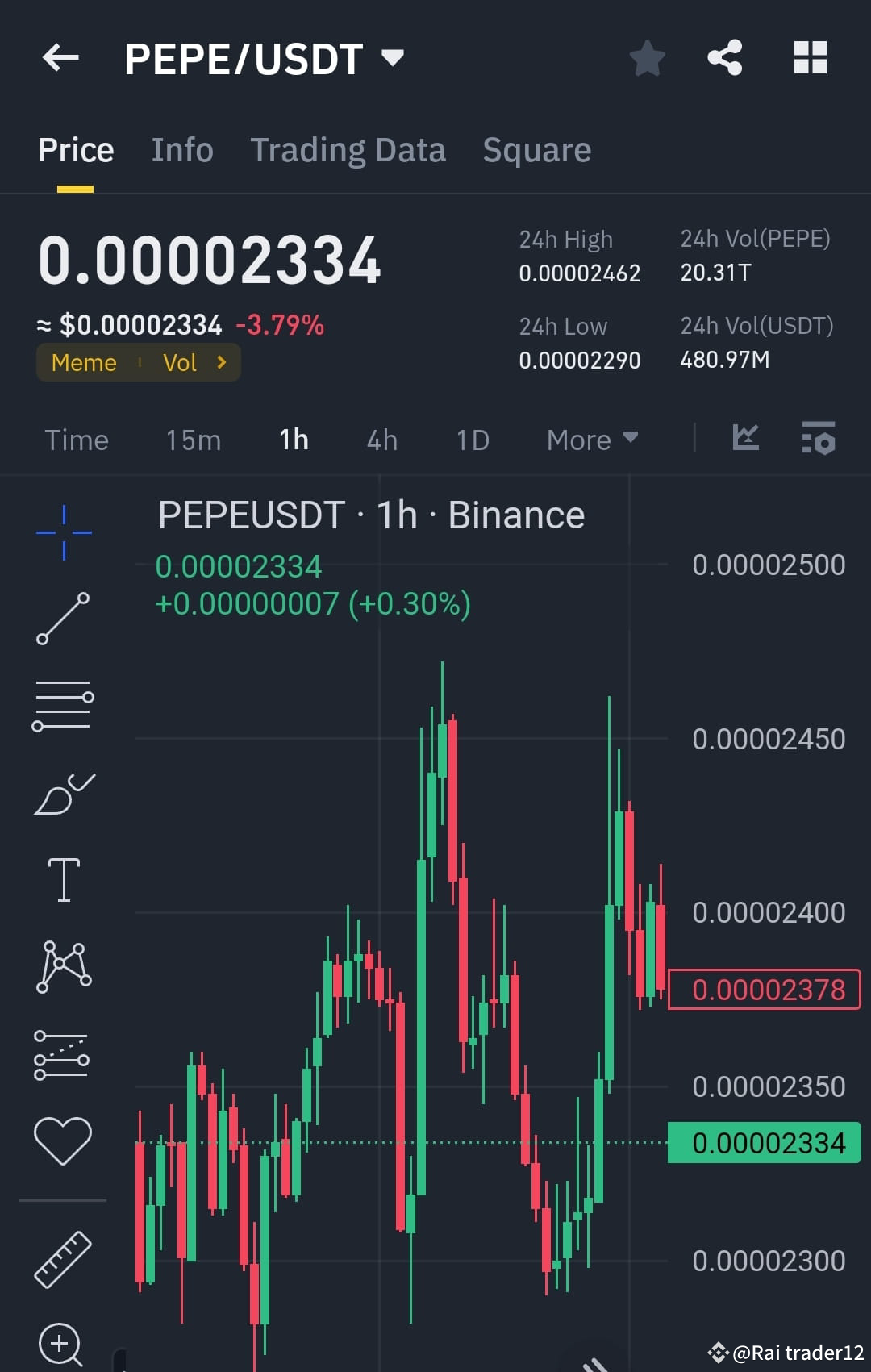Click the green current price label 0.00002334
This screenshot has width=871, height=1372.
[764, 1141]
